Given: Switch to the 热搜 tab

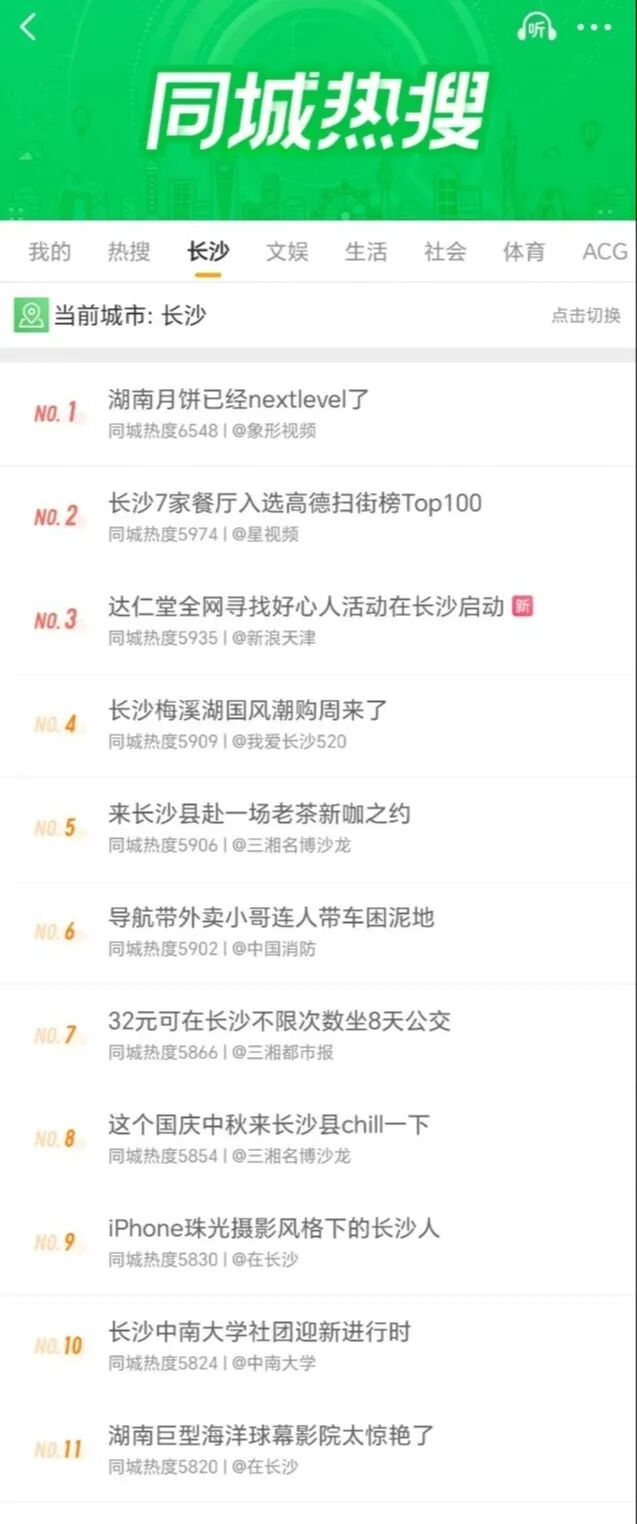Looking at the screenshot, I should (129, 251).
